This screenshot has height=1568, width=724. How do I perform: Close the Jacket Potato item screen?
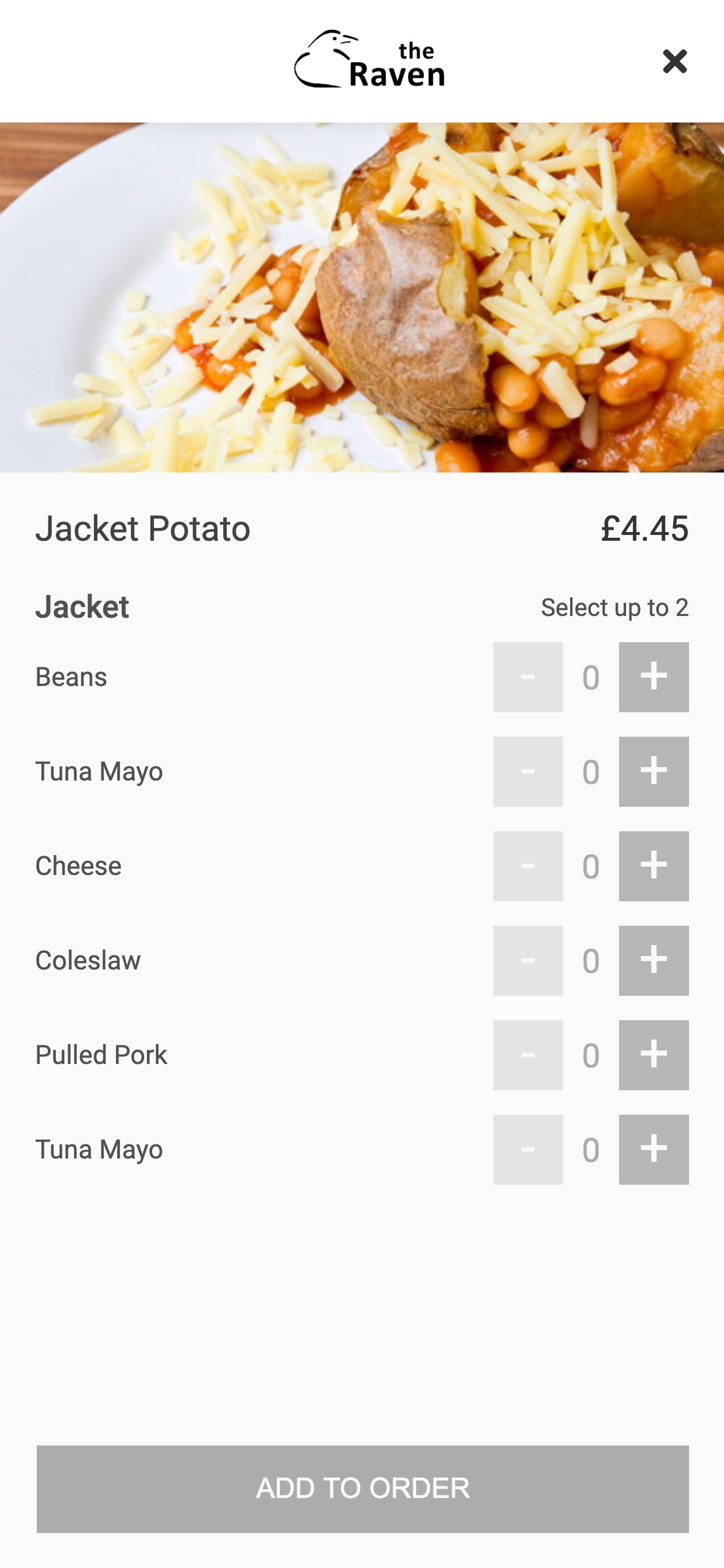coord(674,61)
